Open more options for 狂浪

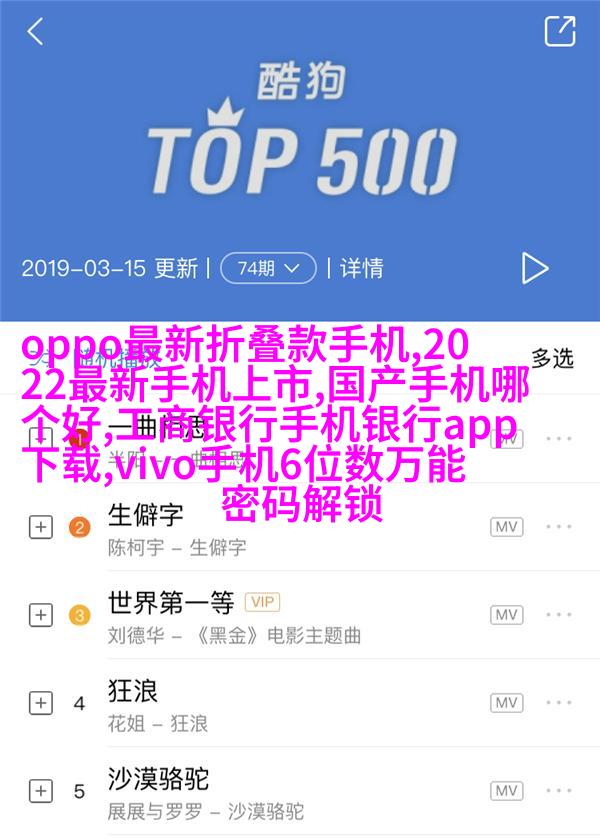pyautogui.click(x=562, y=703)
